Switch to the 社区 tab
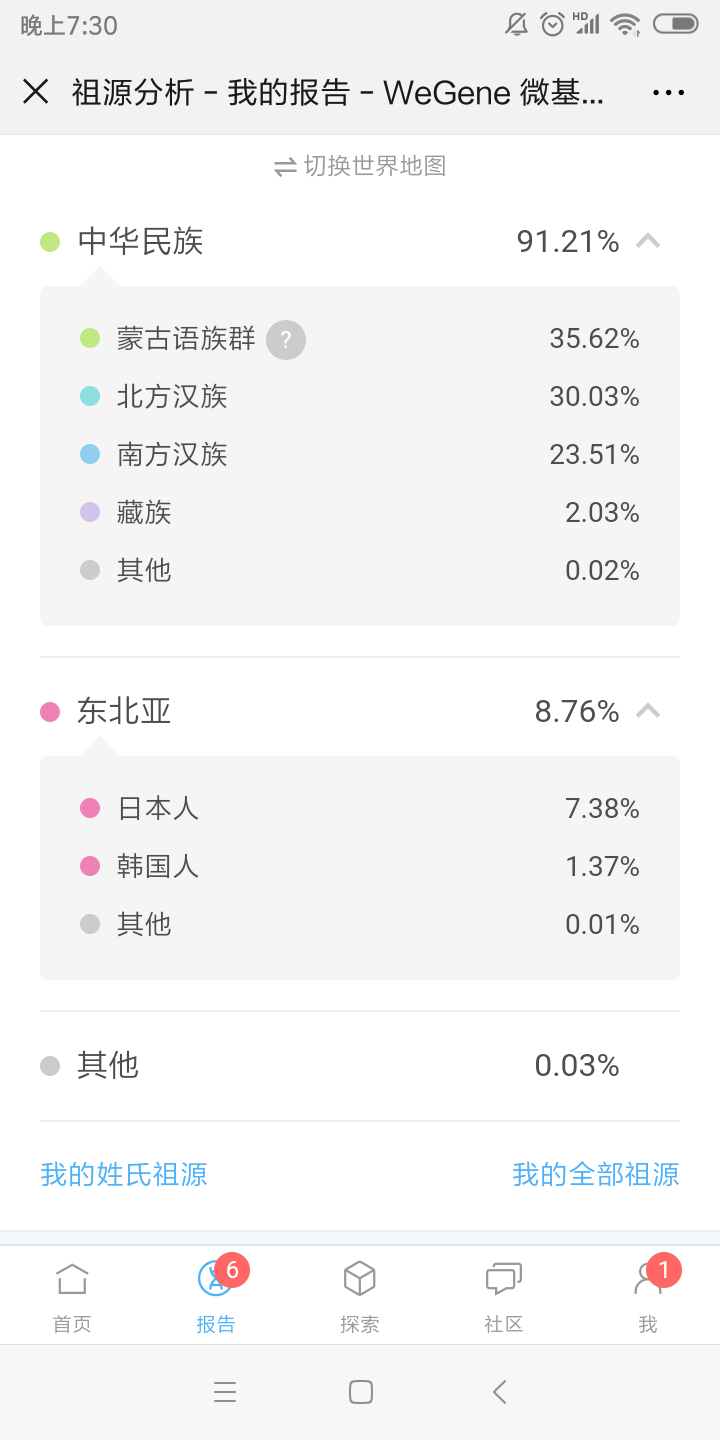This screenshot has width=720, height=1440. click(x=504, y=1296)
